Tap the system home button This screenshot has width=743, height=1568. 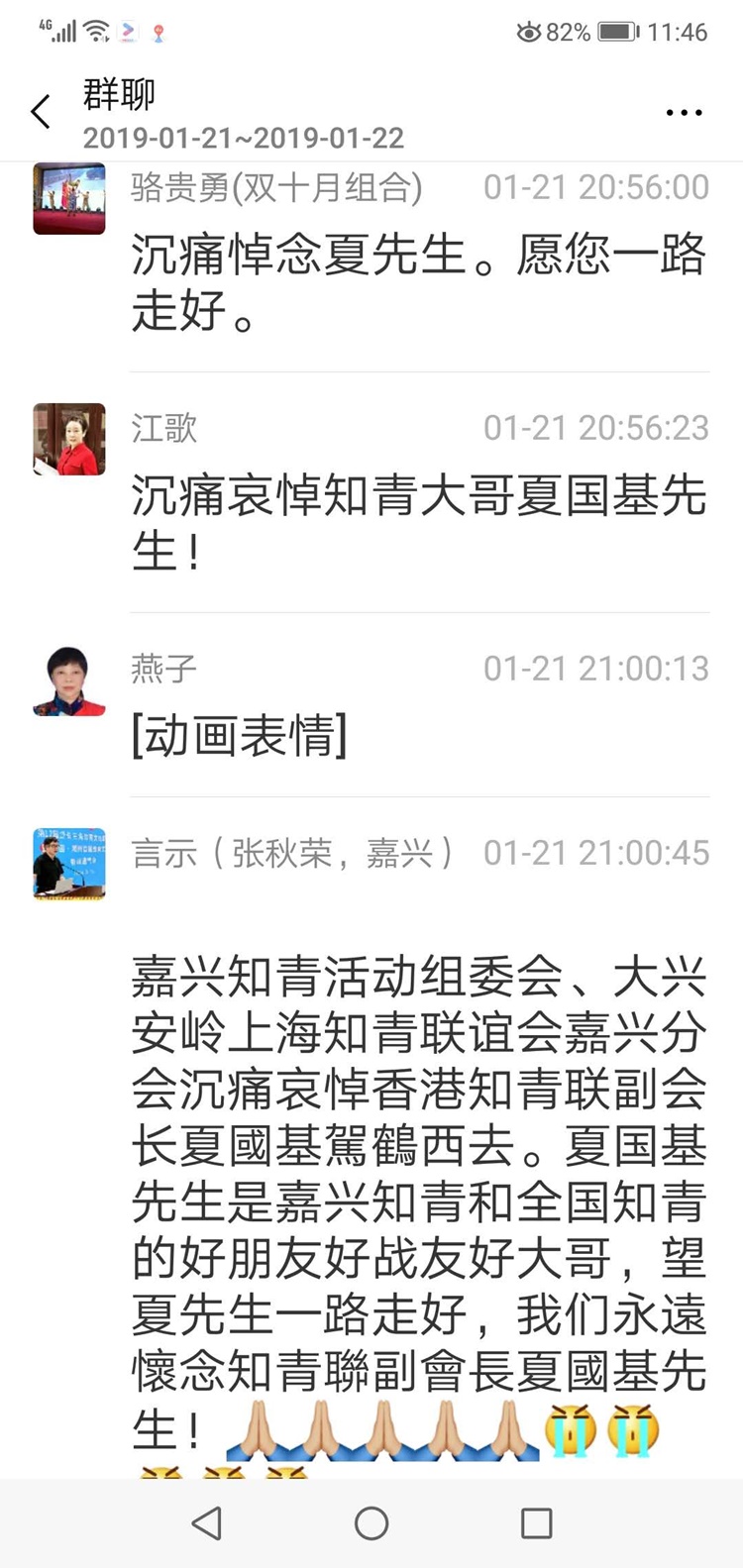coord(371,1523)
